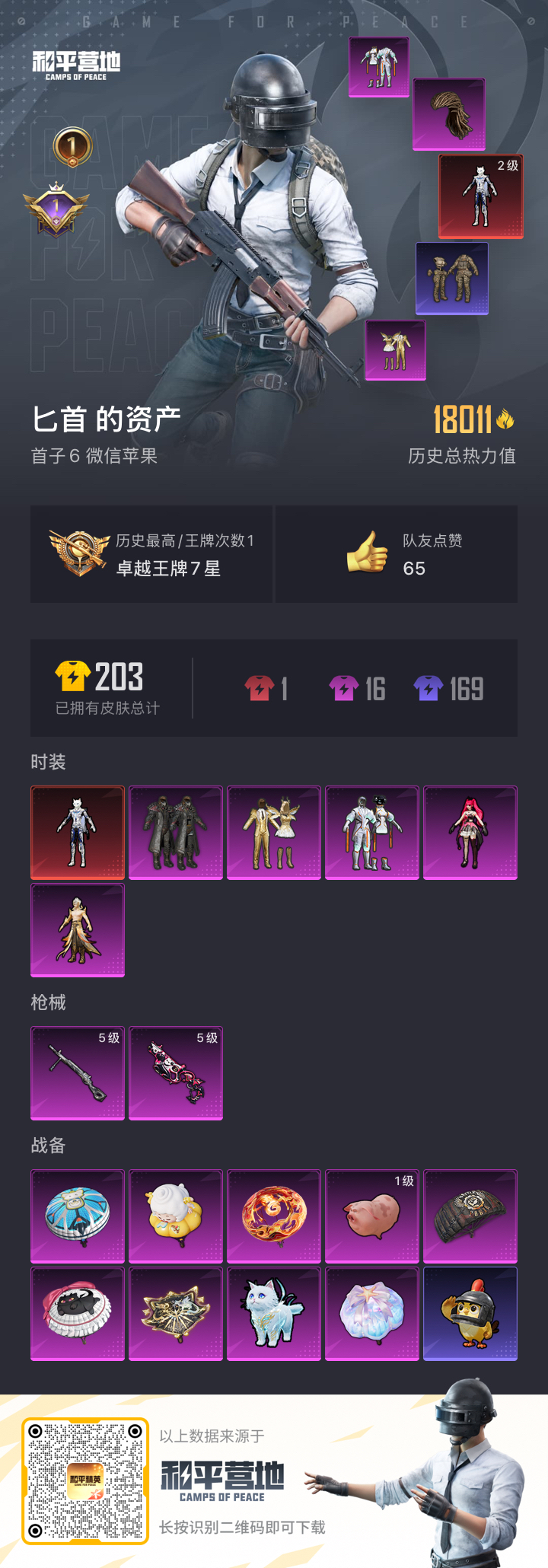Select the white cat companion in 战备

(274, 1314)
